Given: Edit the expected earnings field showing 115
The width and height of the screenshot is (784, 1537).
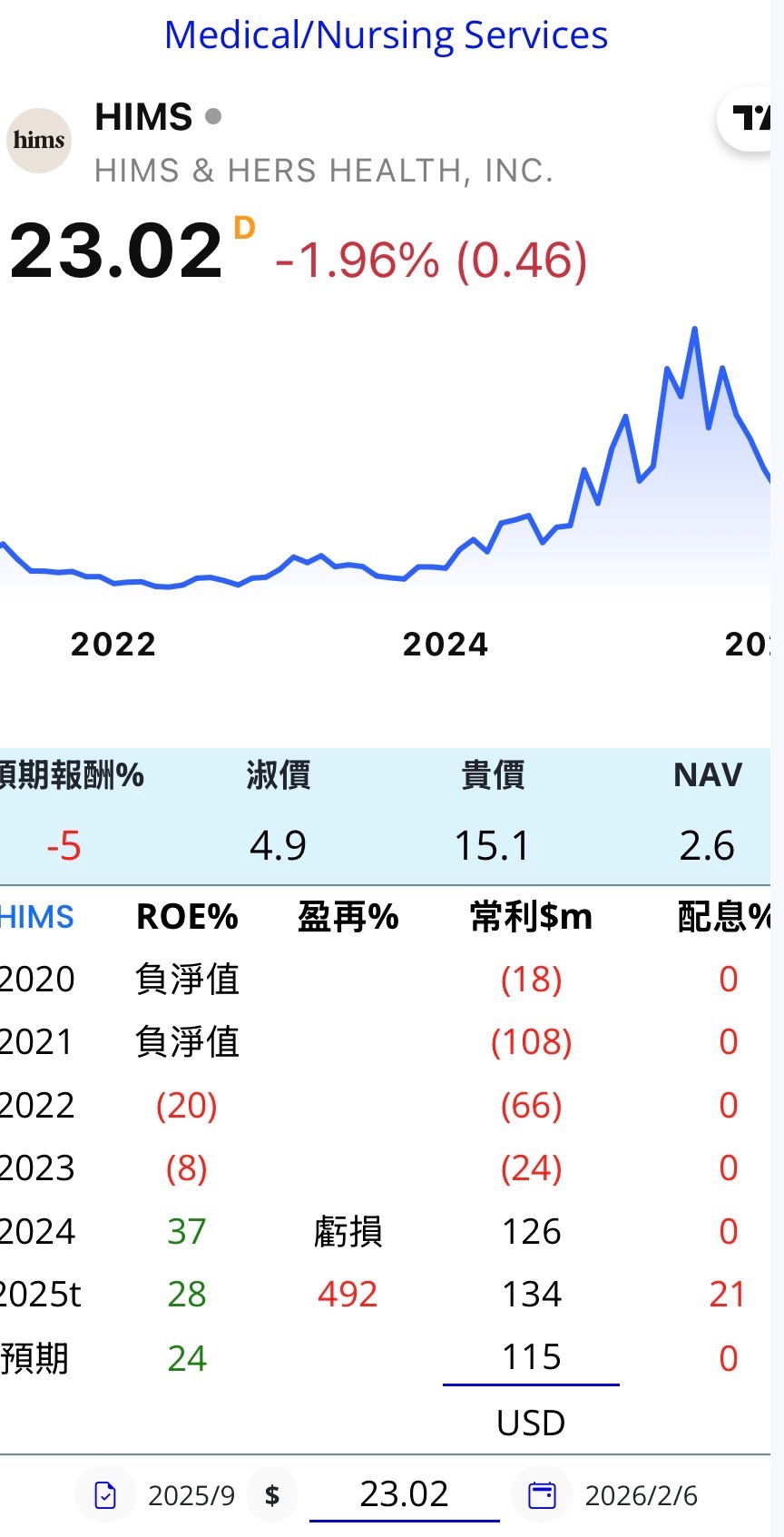Looking at the screenshot, I should pyautogui.click(x=531, y=1358).
